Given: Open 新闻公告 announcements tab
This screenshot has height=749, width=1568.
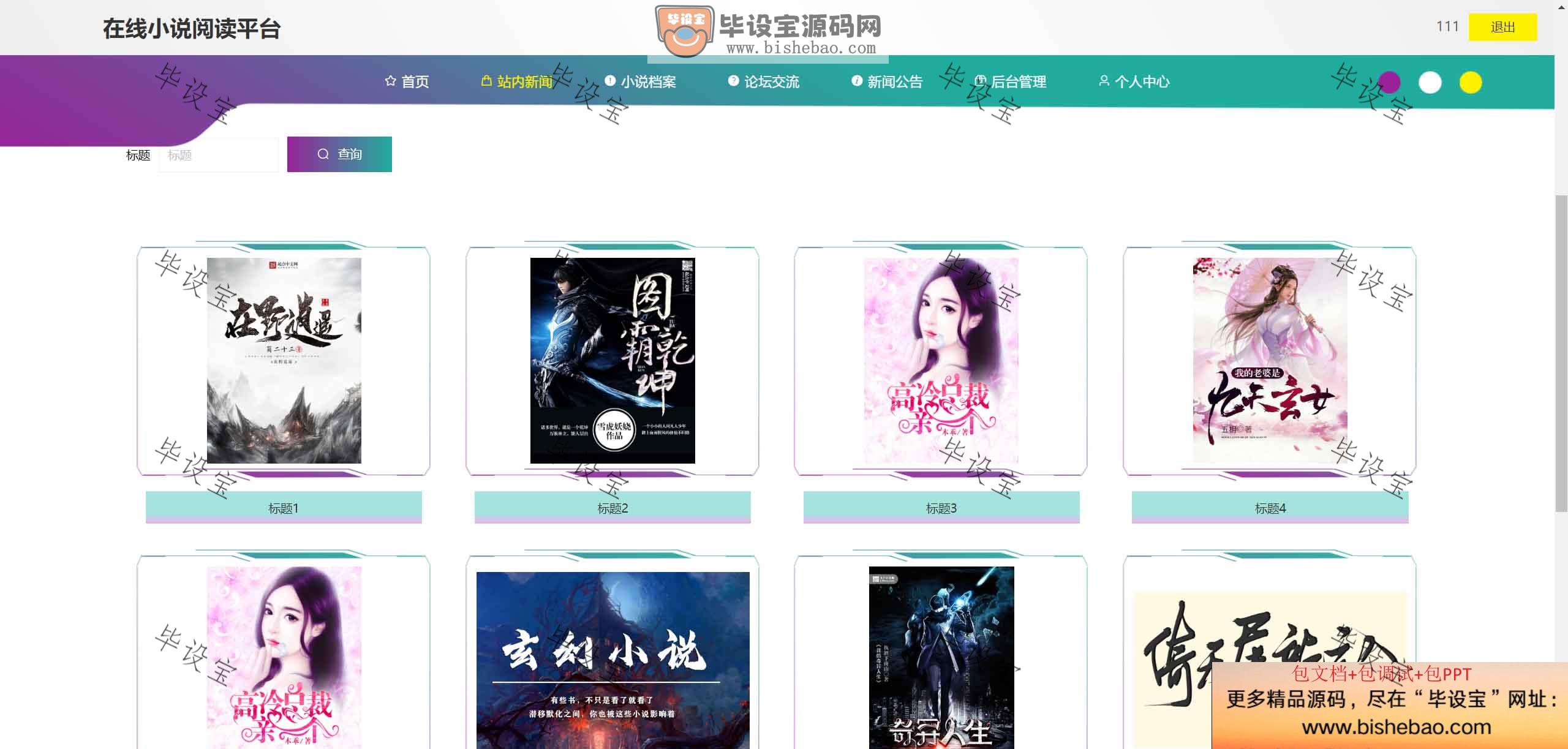Looking at the screenshot, I should point(887,81).
